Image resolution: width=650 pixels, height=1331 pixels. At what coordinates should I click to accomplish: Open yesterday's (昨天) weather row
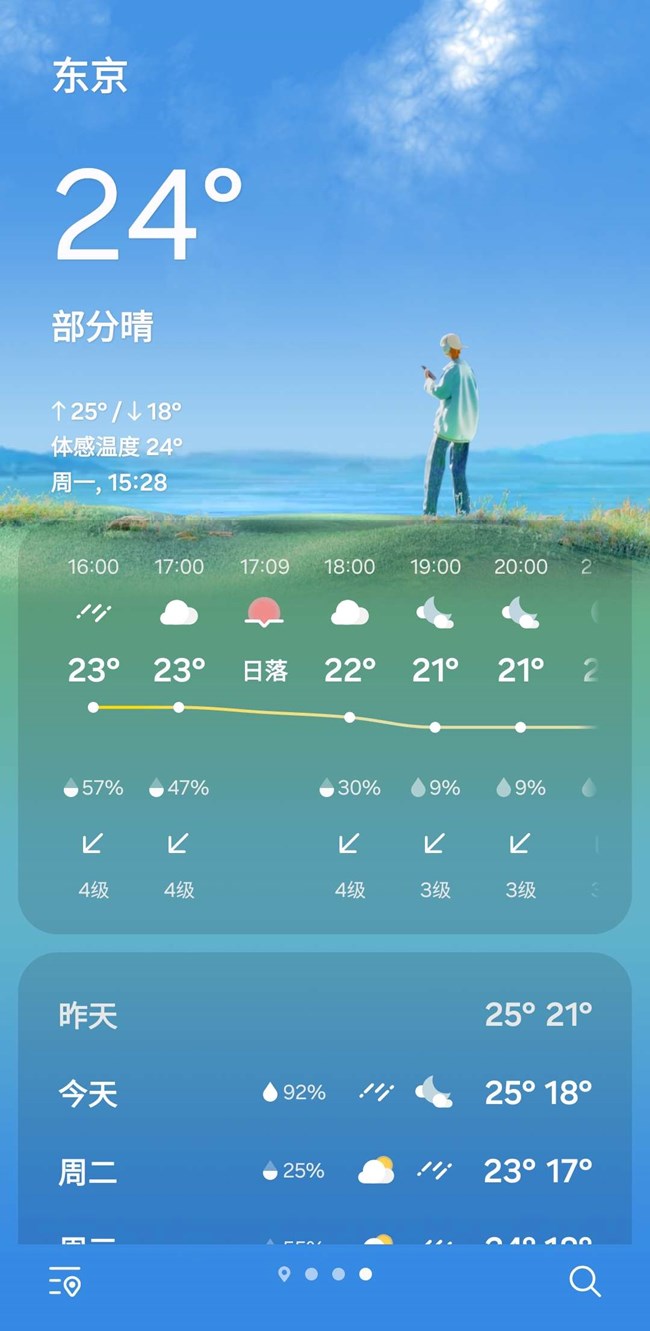point(324,1015)
